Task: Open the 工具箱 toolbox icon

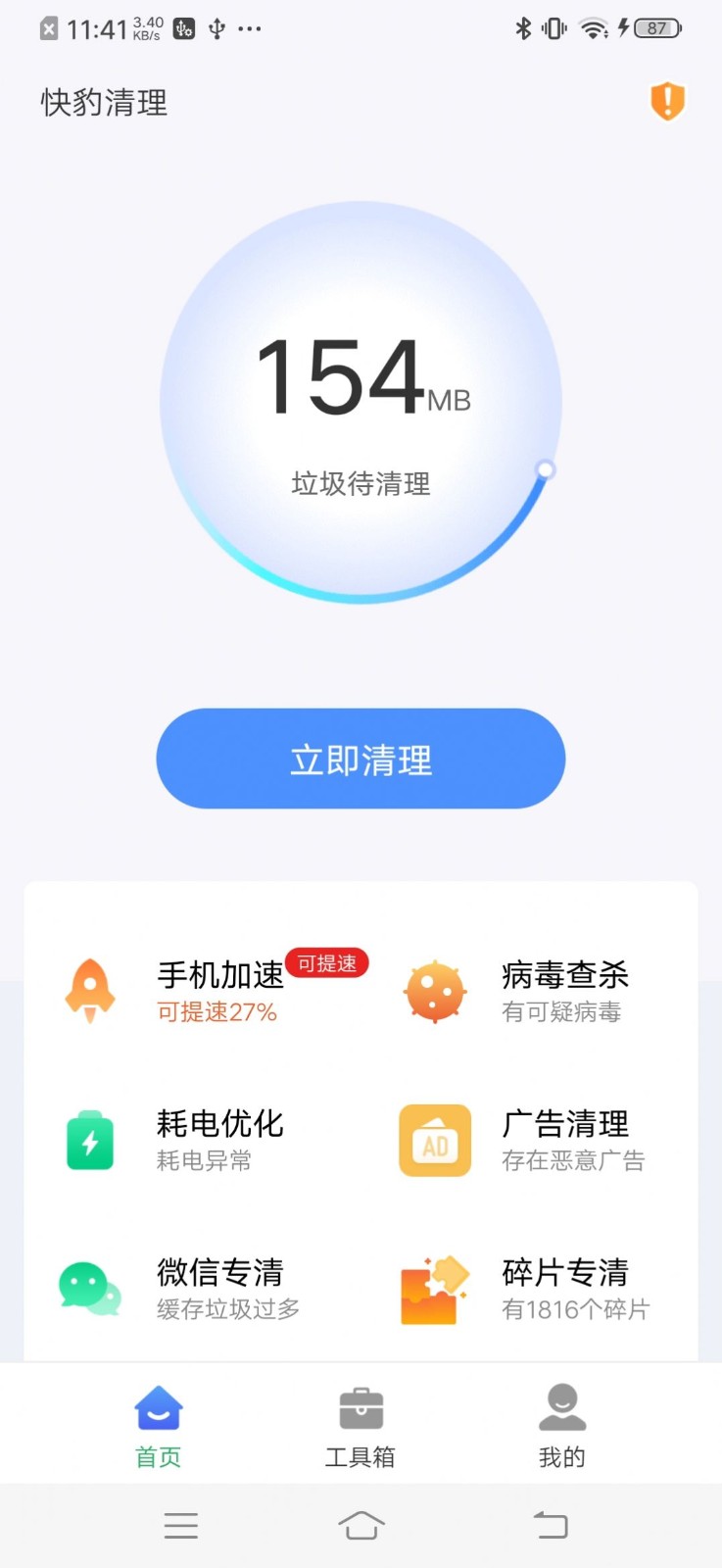Action: [x=361, y=1406]
